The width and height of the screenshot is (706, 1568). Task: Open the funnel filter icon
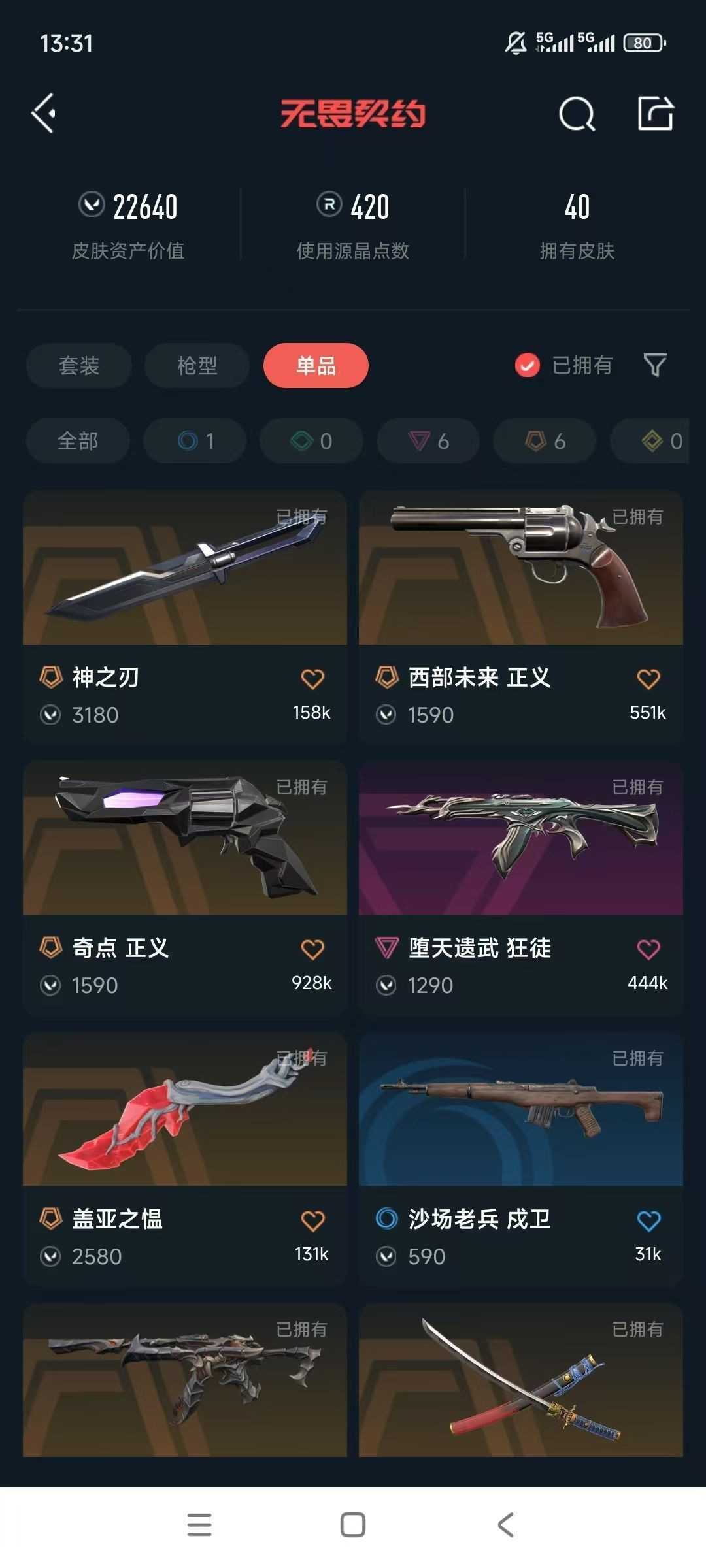click(654, 365)
